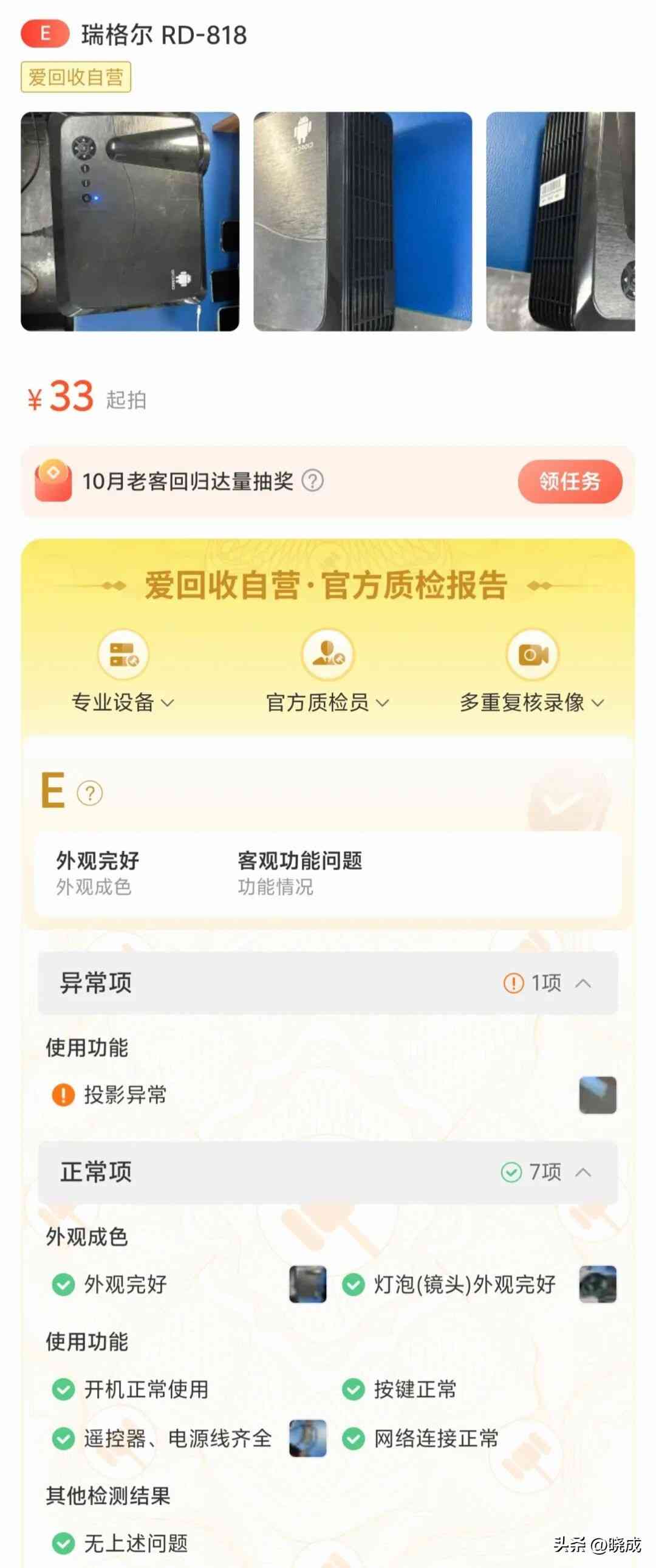This screenshot has height=1568, width=656.
Task: Collapse the 正常项 section chevron
Action: tap(586, 1172)
